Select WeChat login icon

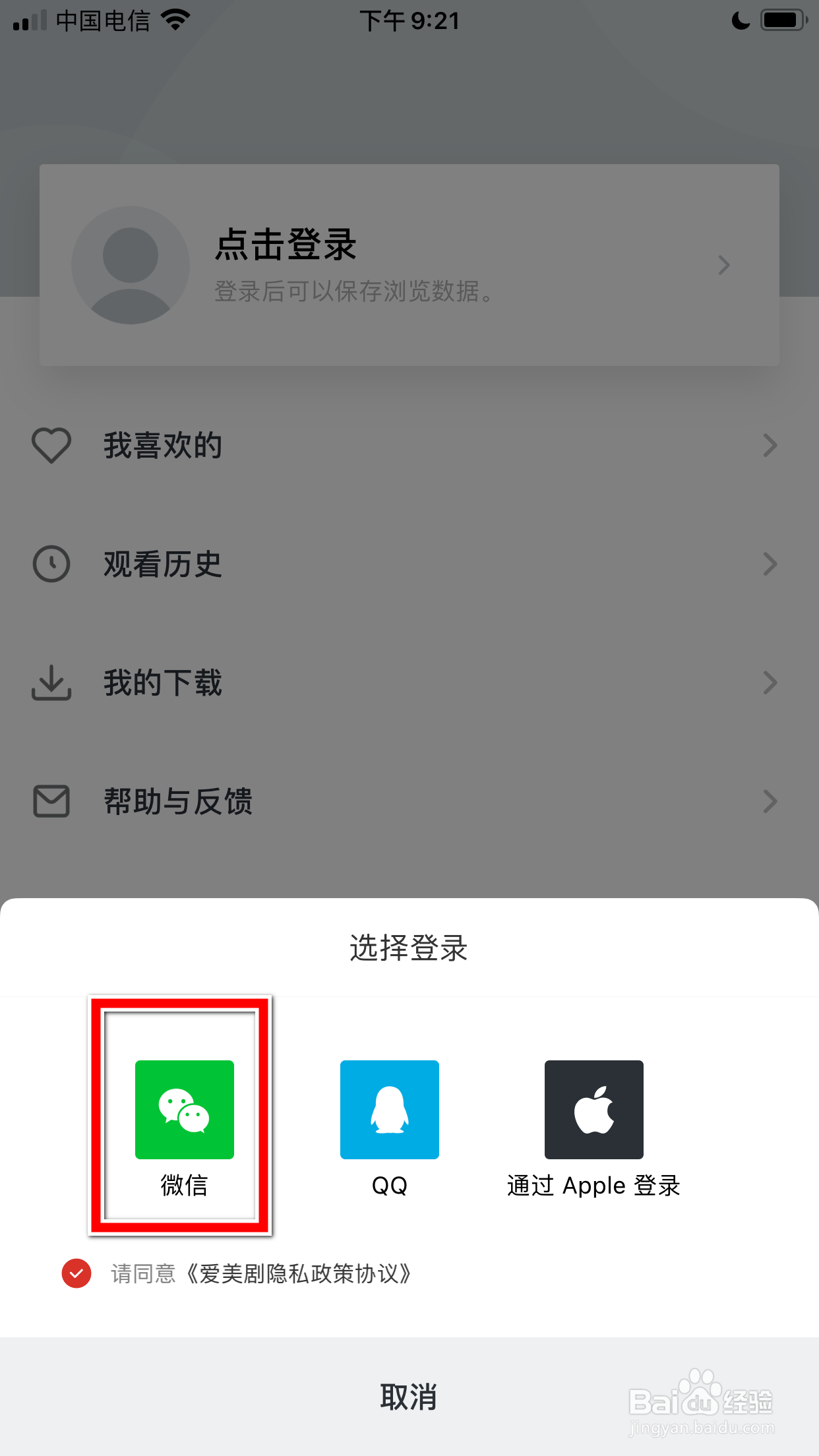184,1108
